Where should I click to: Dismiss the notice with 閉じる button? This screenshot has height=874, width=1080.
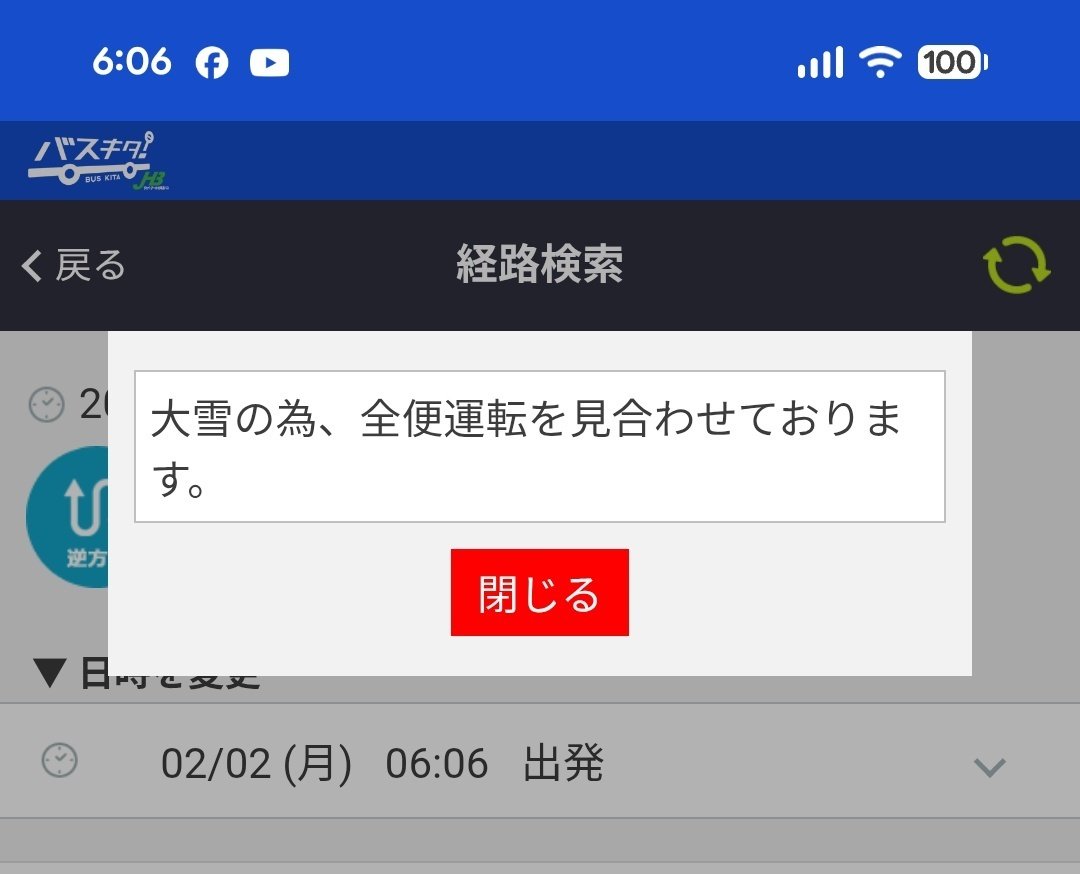[x=539, y=593]
